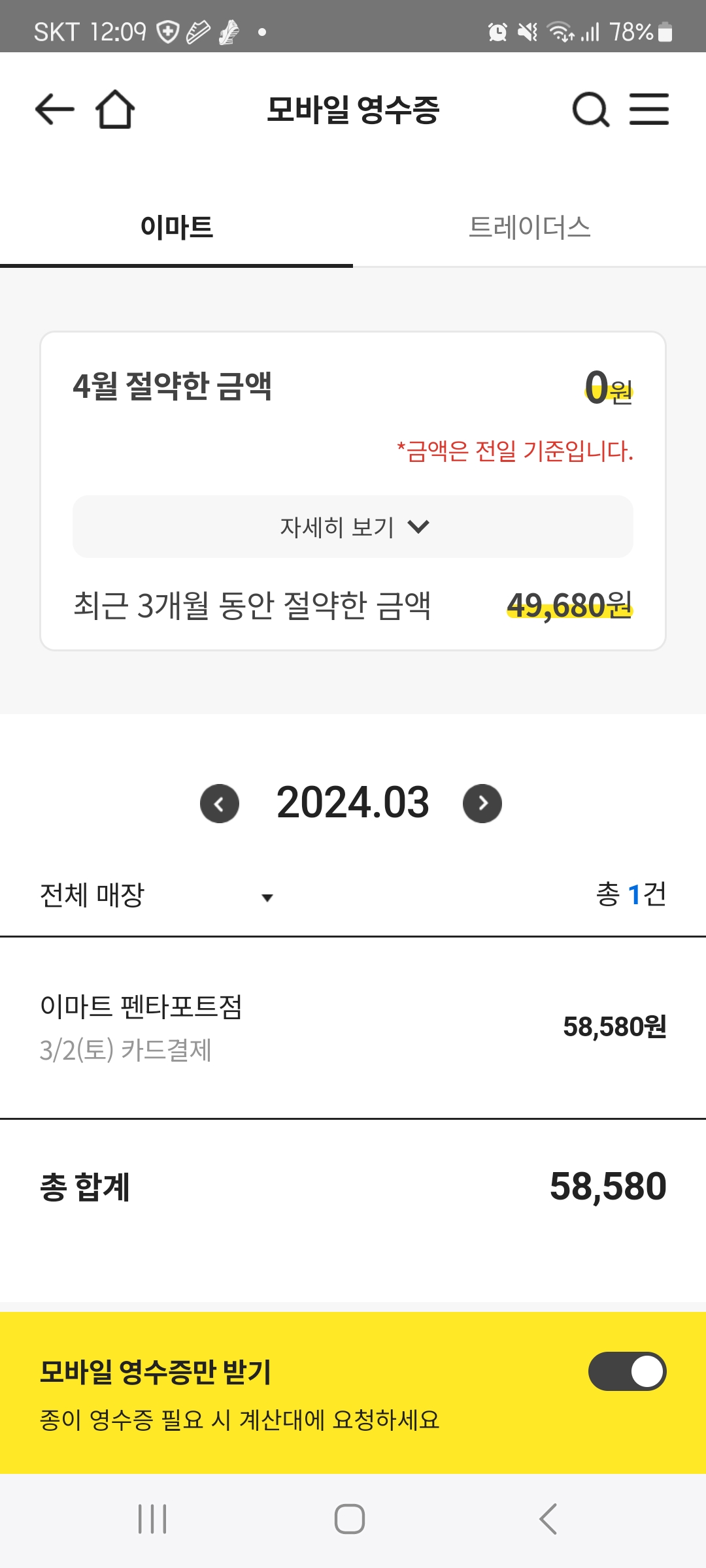Open the system recent apps button
Image resolution: width=706 pixels, height=1568 pixels.
pyautogui.click(x=152, y=1519)
